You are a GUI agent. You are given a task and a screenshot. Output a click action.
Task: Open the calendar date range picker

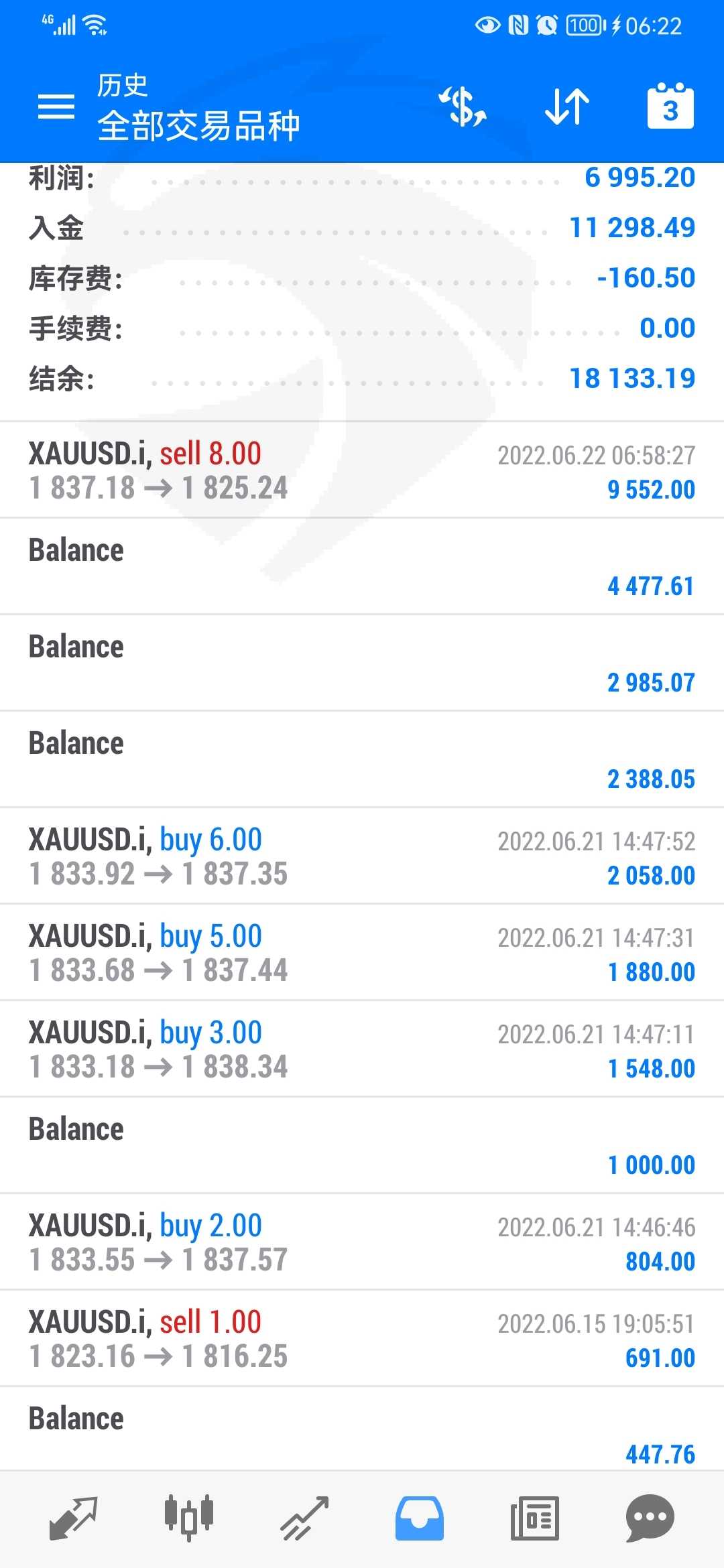(x=670, y=106)
